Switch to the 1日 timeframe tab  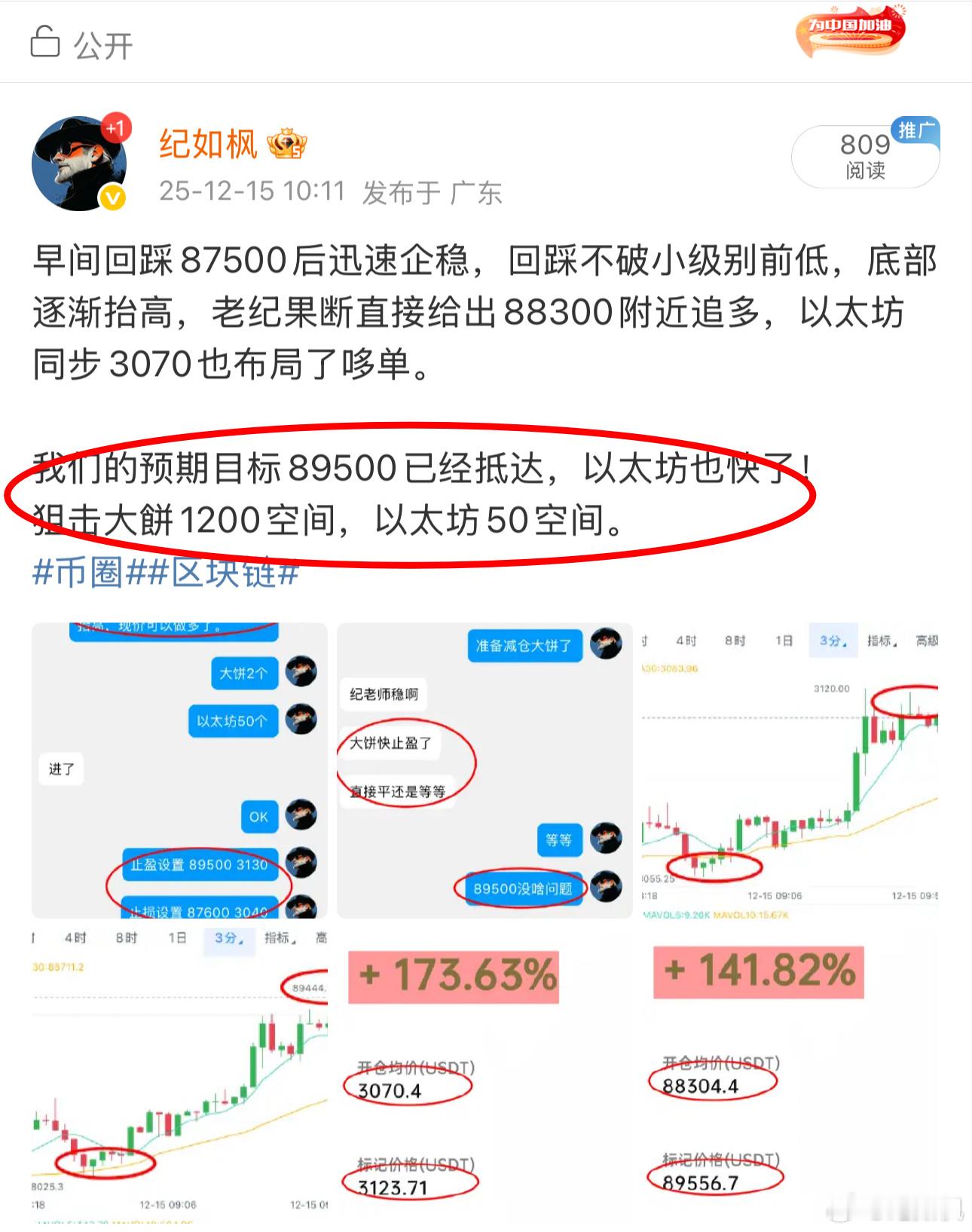point(783,640)
